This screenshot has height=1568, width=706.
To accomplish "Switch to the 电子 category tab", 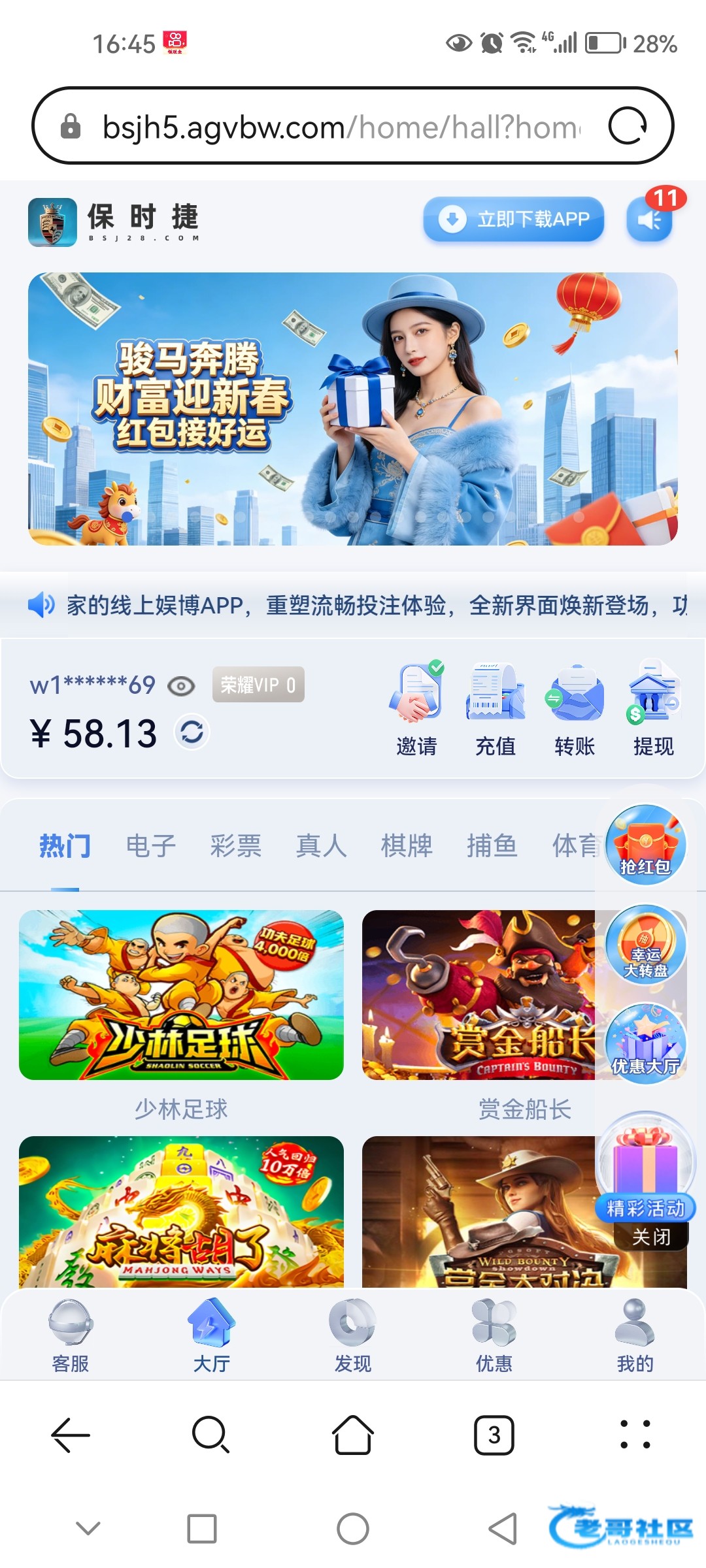I will pyautogui.click(x=150, y=846).
